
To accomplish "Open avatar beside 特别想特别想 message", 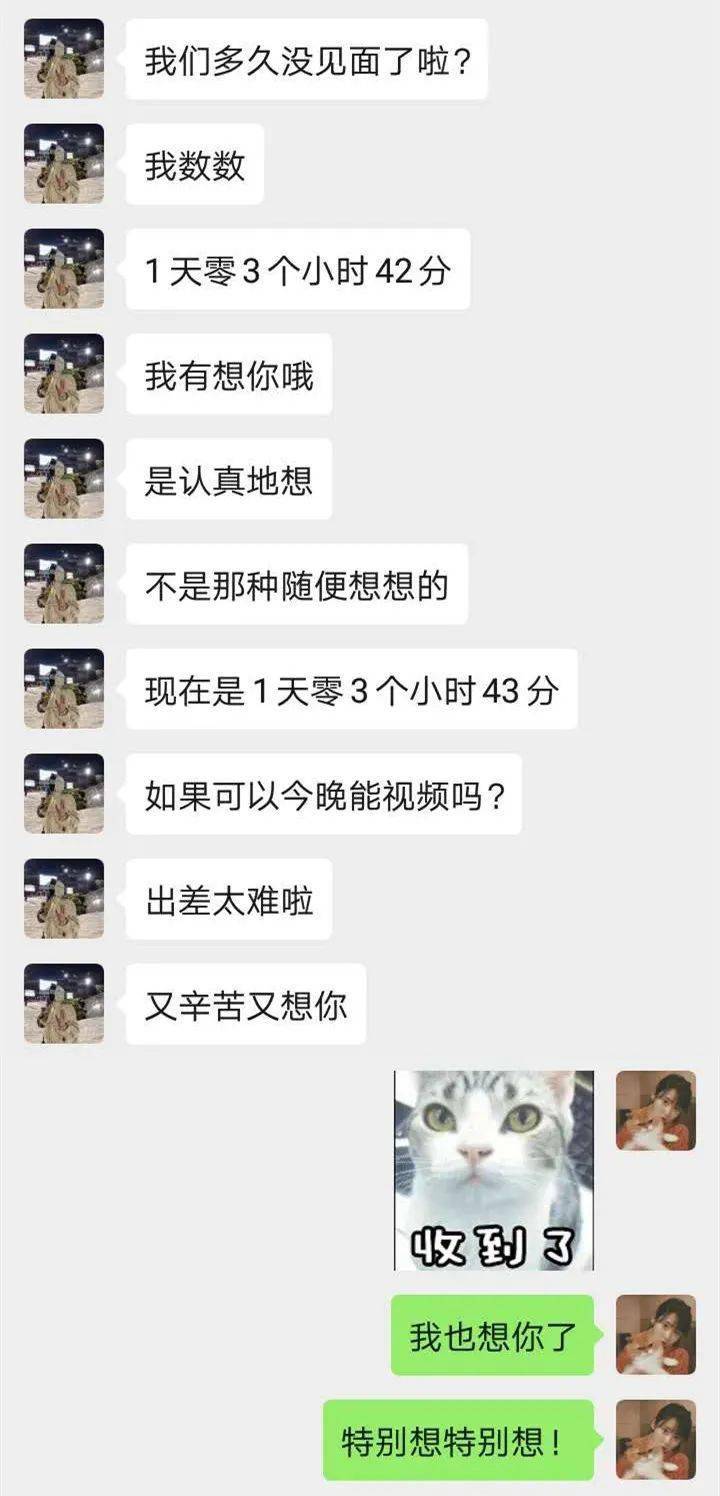I will coord(655,1439).
